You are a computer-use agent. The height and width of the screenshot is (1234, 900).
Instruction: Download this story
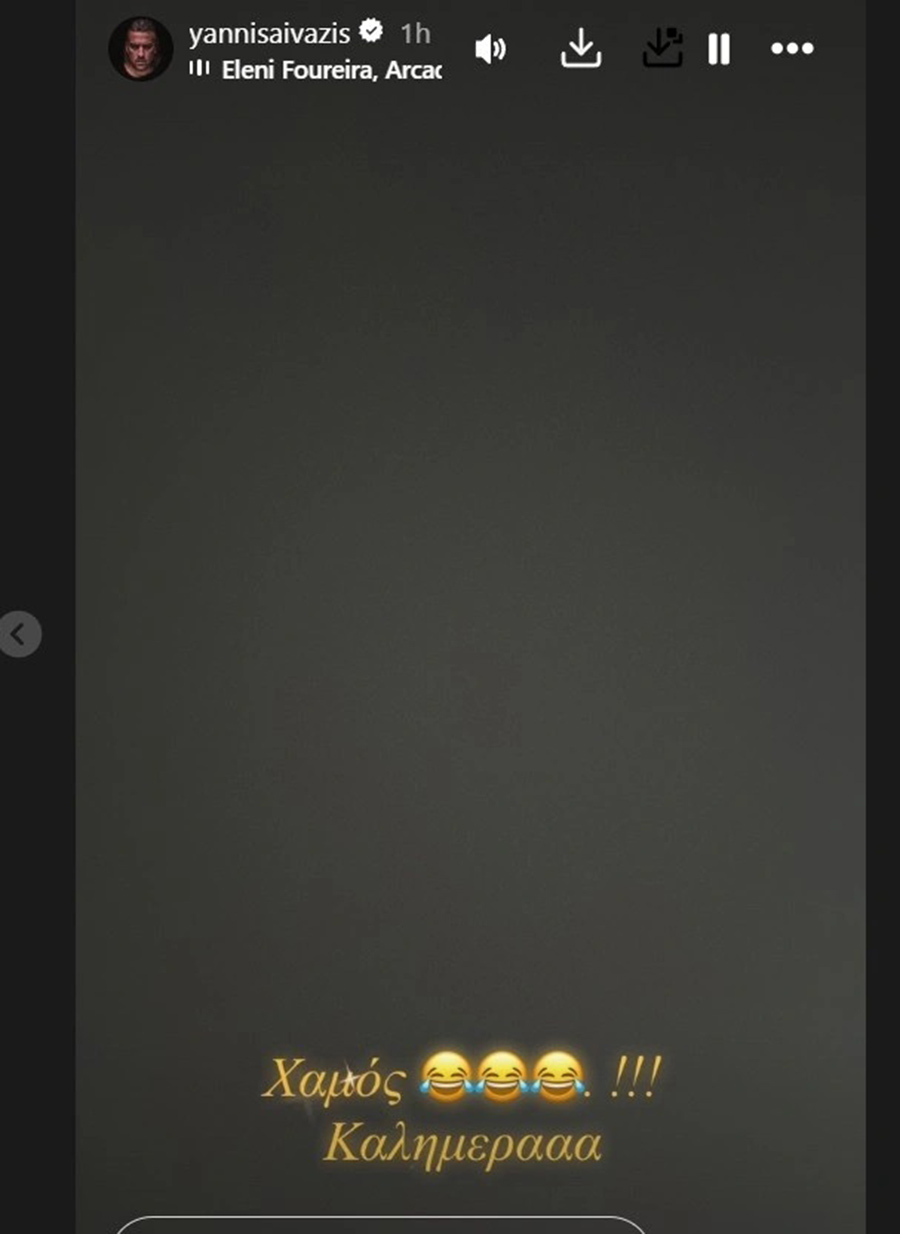point(580,48)
